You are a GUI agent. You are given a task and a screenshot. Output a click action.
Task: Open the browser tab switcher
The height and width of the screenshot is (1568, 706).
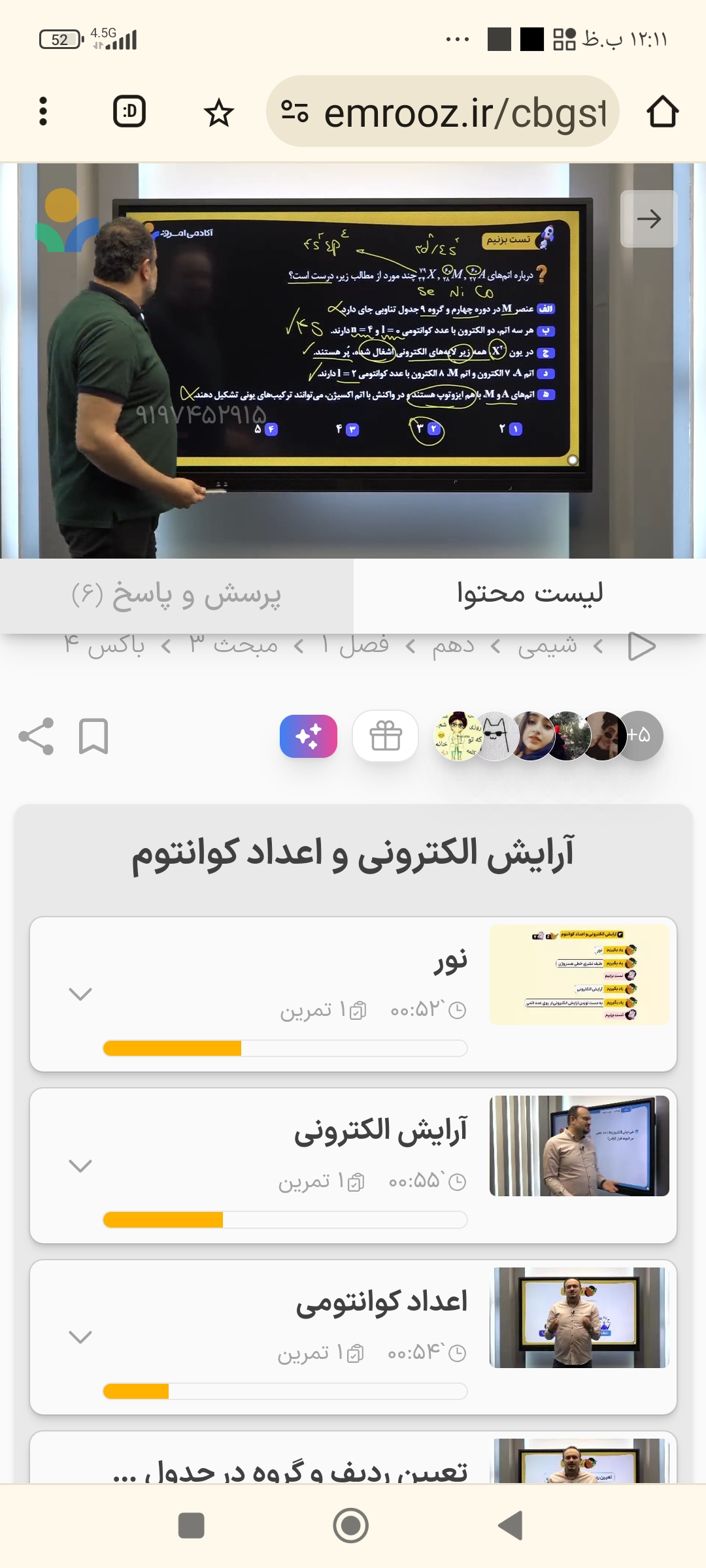(x=129, y=112)
